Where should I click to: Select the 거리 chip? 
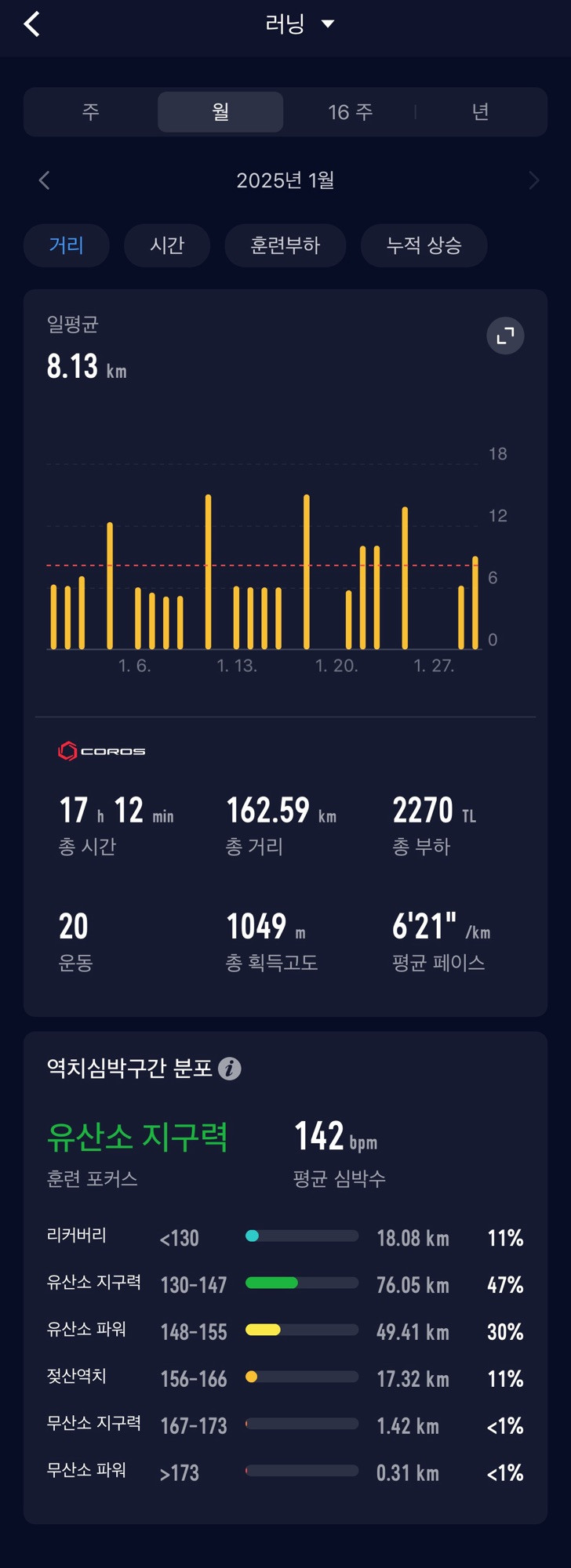pyautogui.click(x=67, y=245)
